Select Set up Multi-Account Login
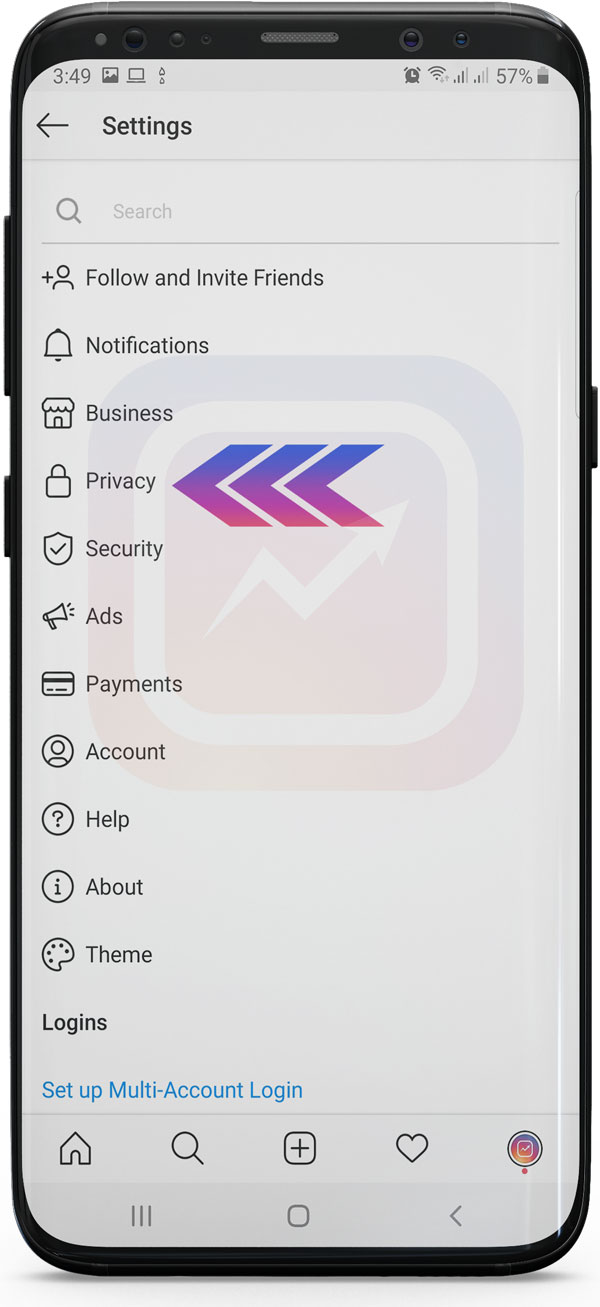Image resolution: width=600 pixels, height=1307 pixels. point(172,1090)
